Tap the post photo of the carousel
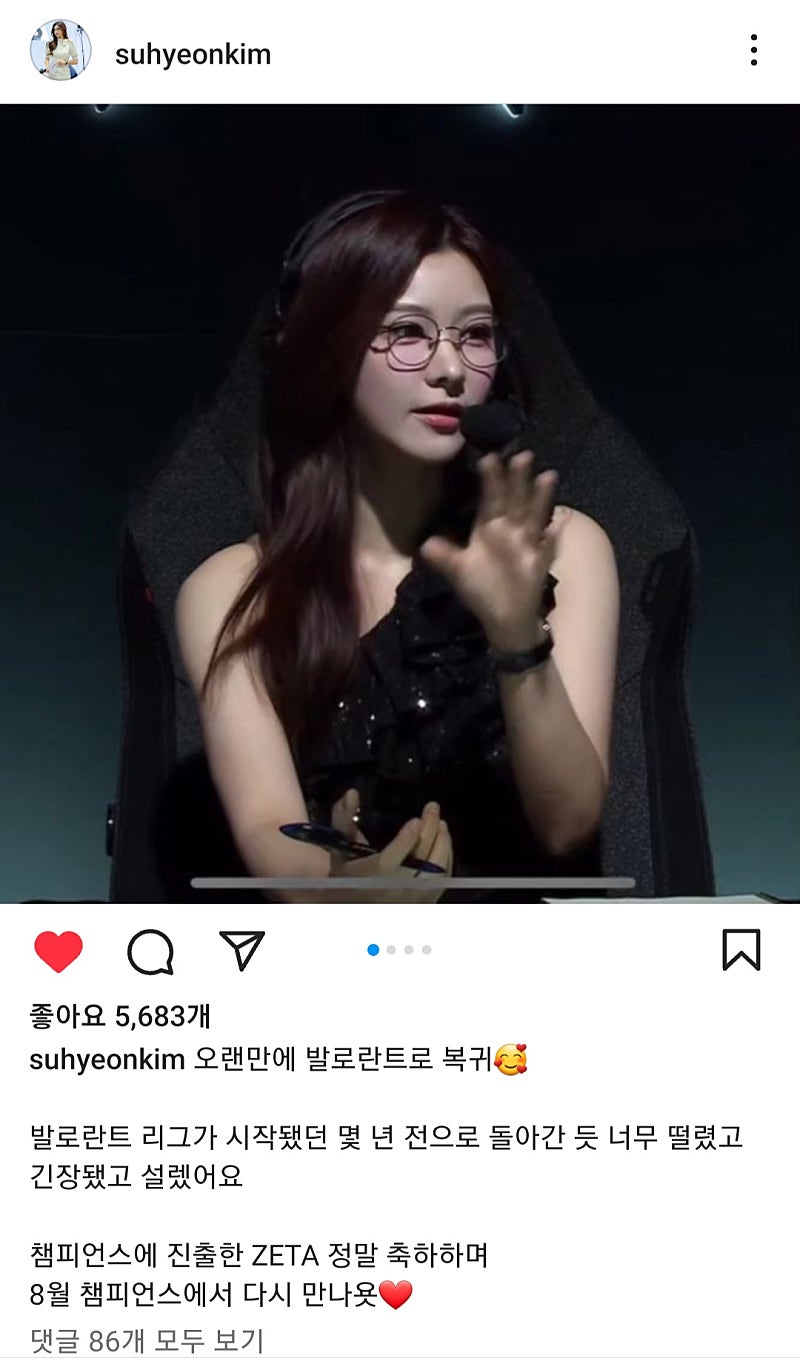 (x=400, y=500)
